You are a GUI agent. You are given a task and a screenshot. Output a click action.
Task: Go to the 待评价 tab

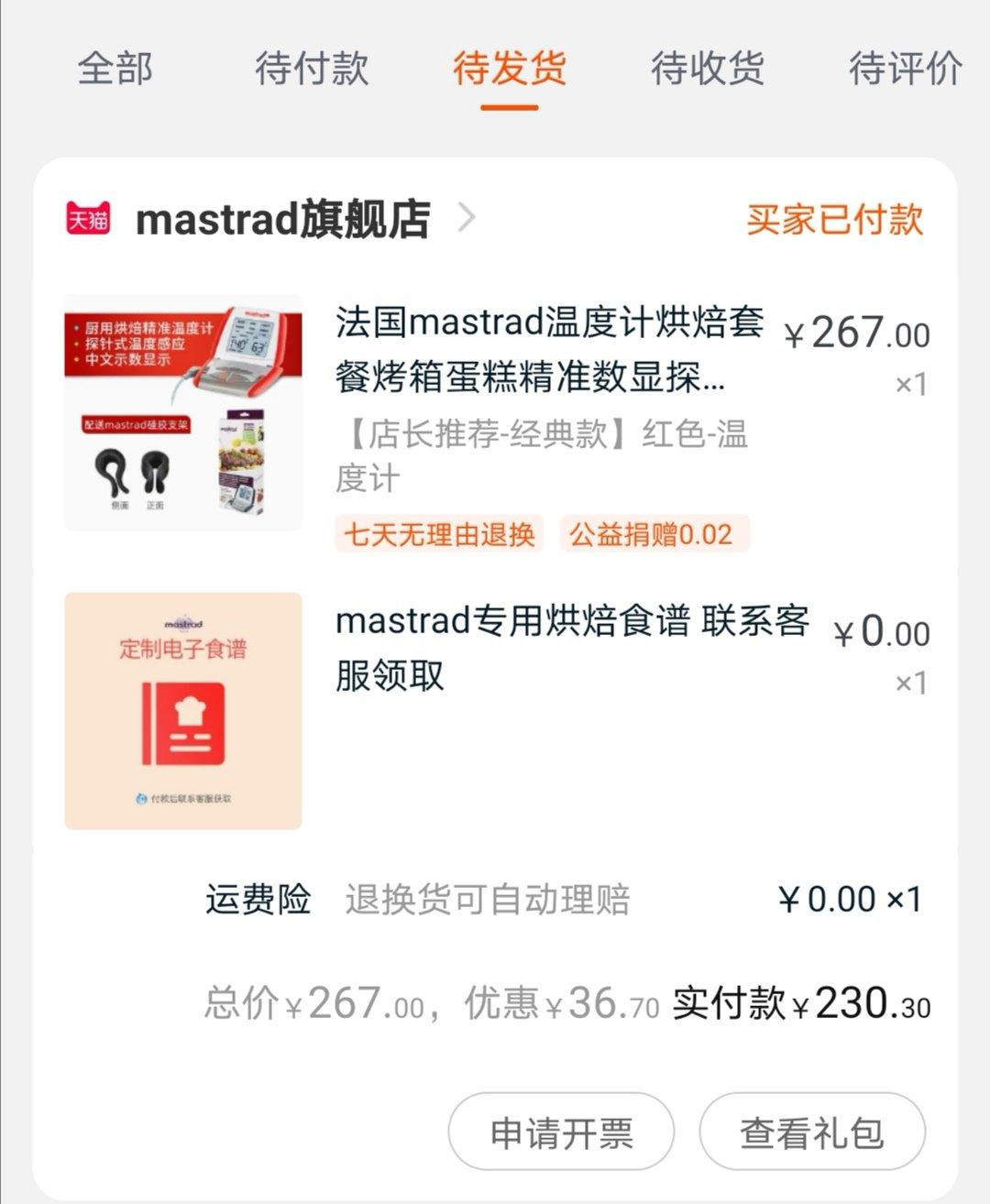coord(905,69)
